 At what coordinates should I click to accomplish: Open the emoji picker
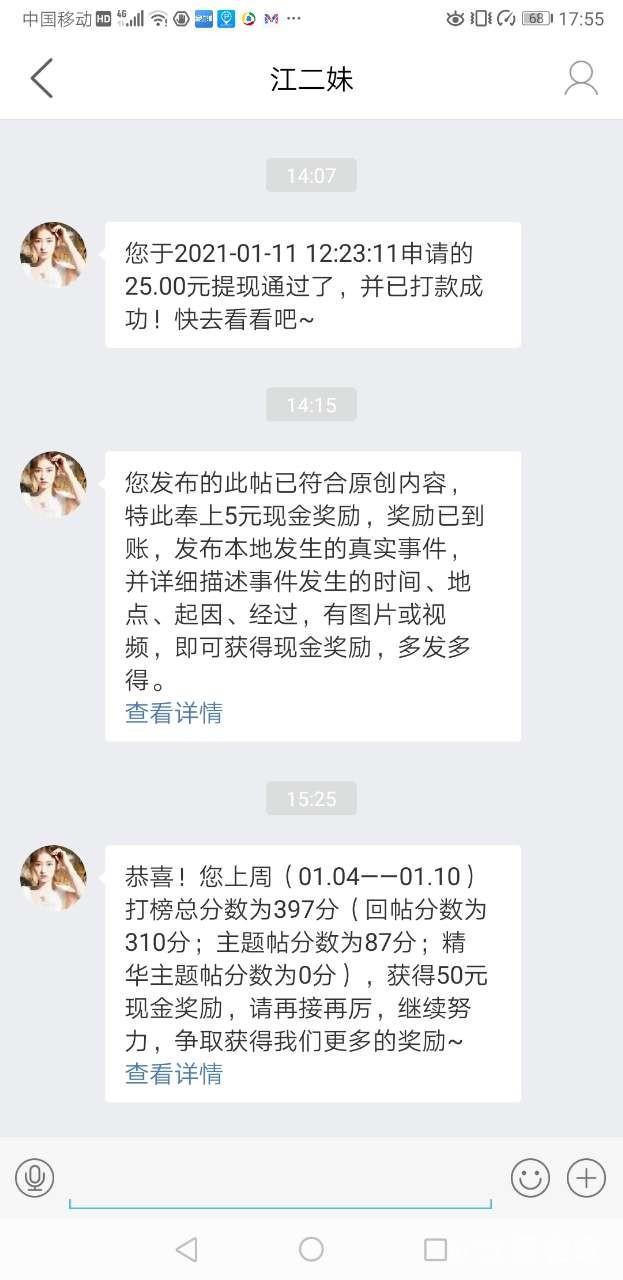point(530,1179)
